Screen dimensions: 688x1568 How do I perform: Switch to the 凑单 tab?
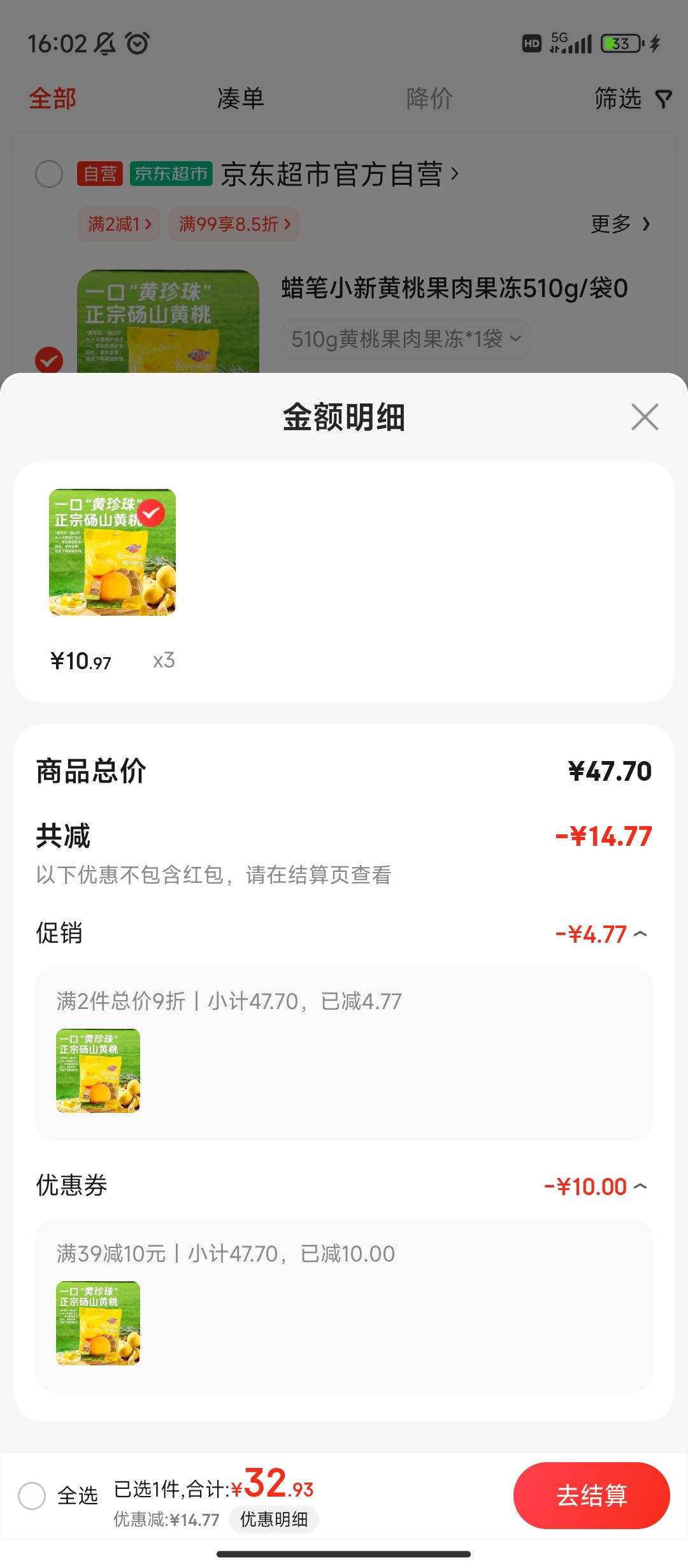click(239, 99)
